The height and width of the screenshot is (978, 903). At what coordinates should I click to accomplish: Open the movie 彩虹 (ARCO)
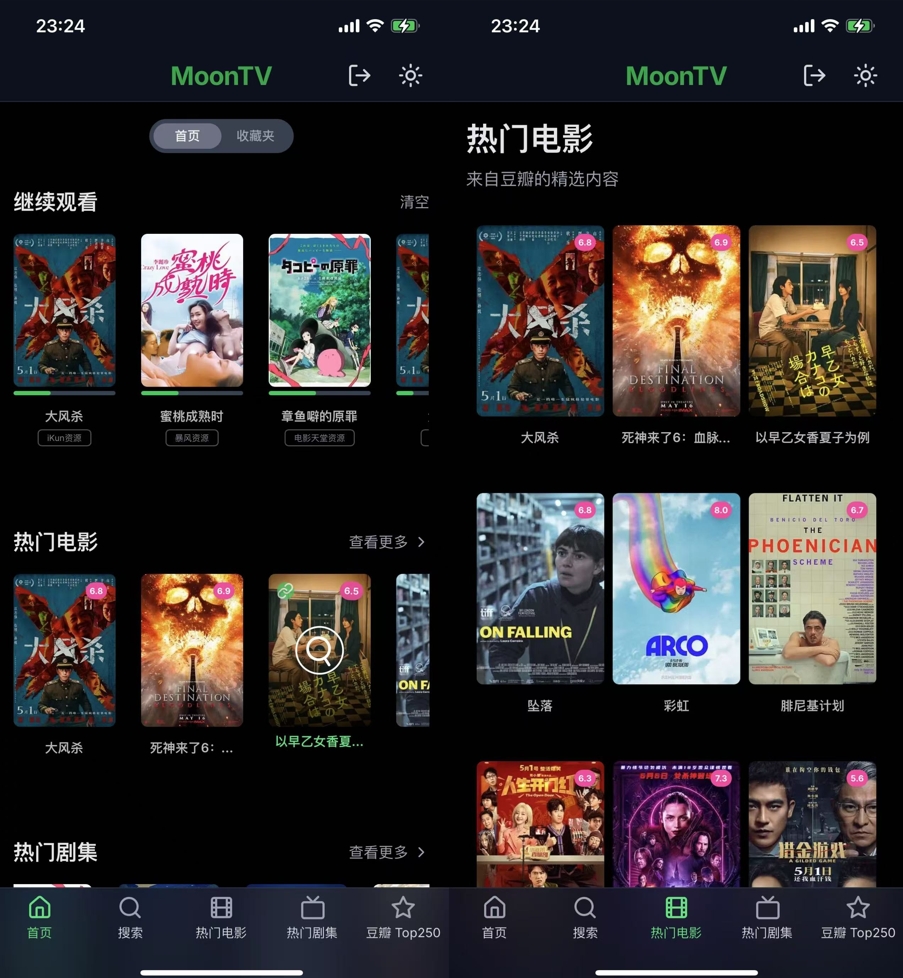(x=676, y=588)
